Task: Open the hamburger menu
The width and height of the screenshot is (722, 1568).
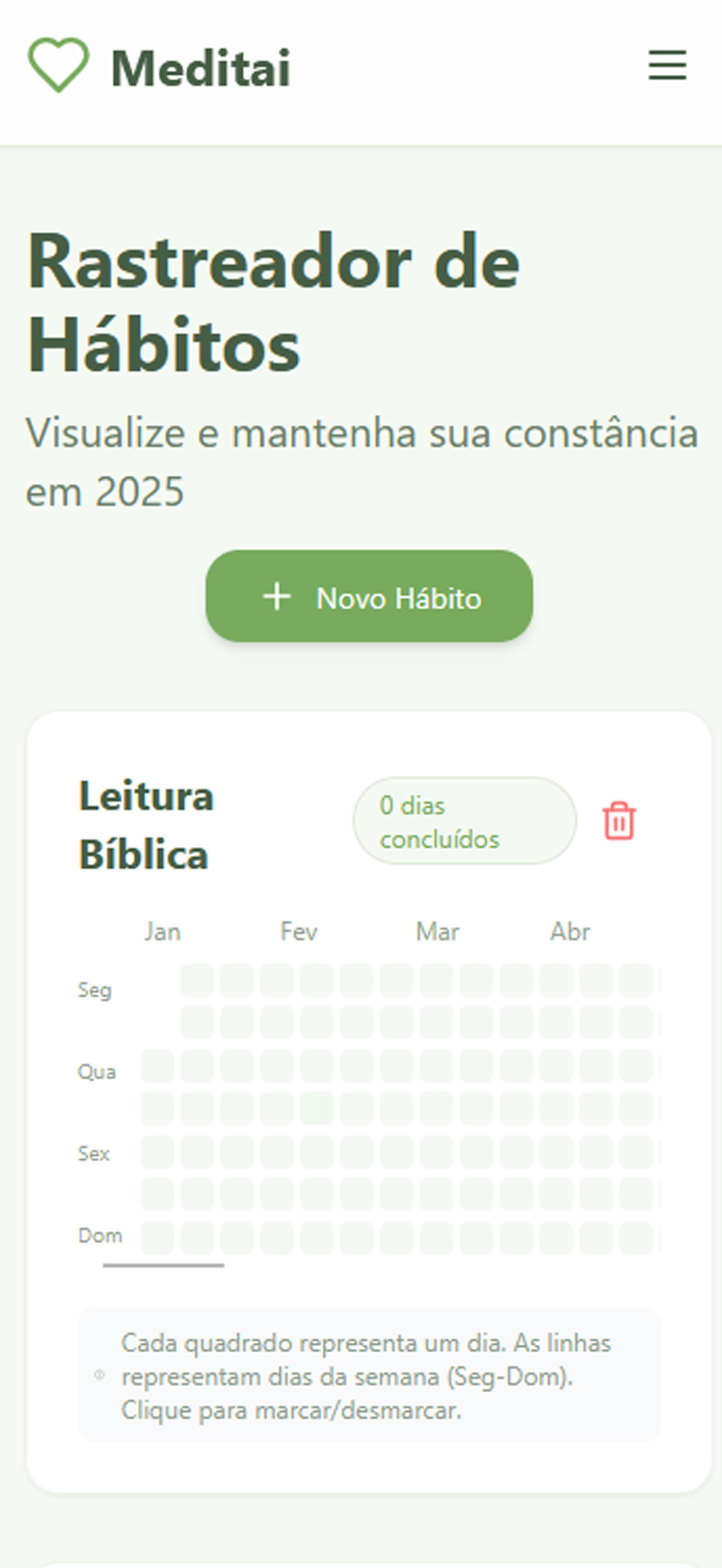Action: point(667,65)
